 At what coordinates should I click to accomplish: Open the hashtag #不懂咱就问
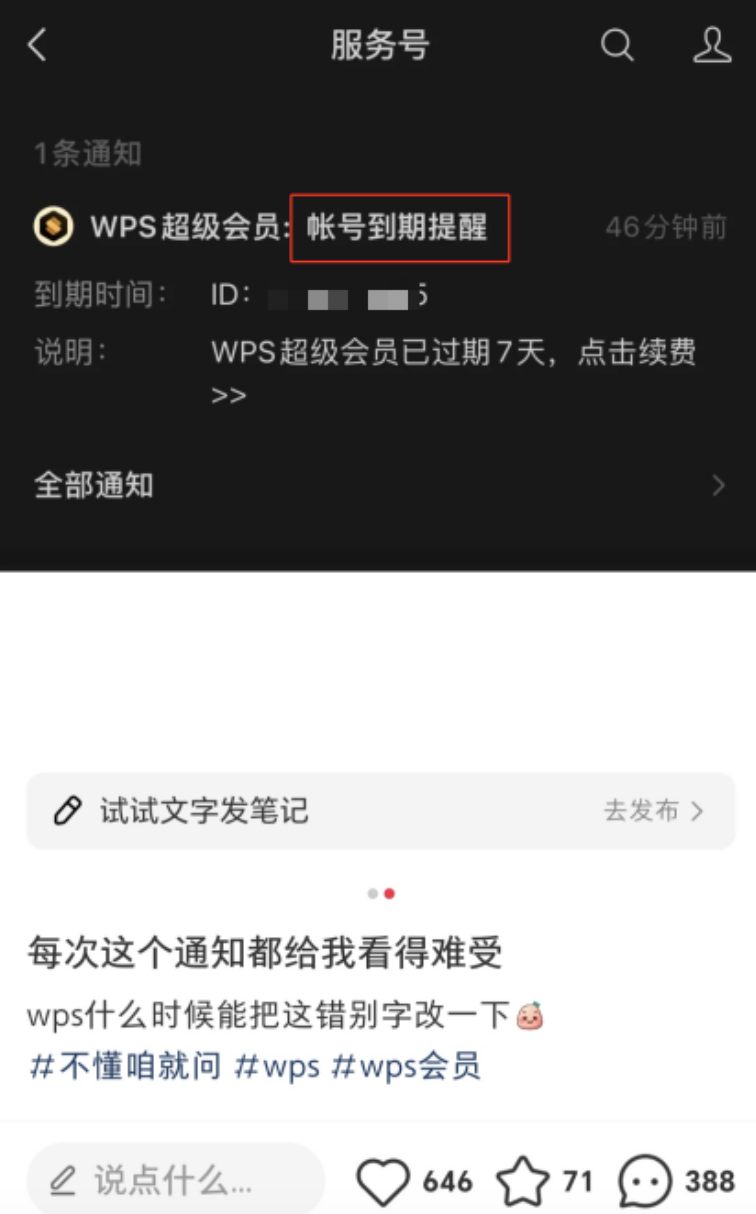126,1066
